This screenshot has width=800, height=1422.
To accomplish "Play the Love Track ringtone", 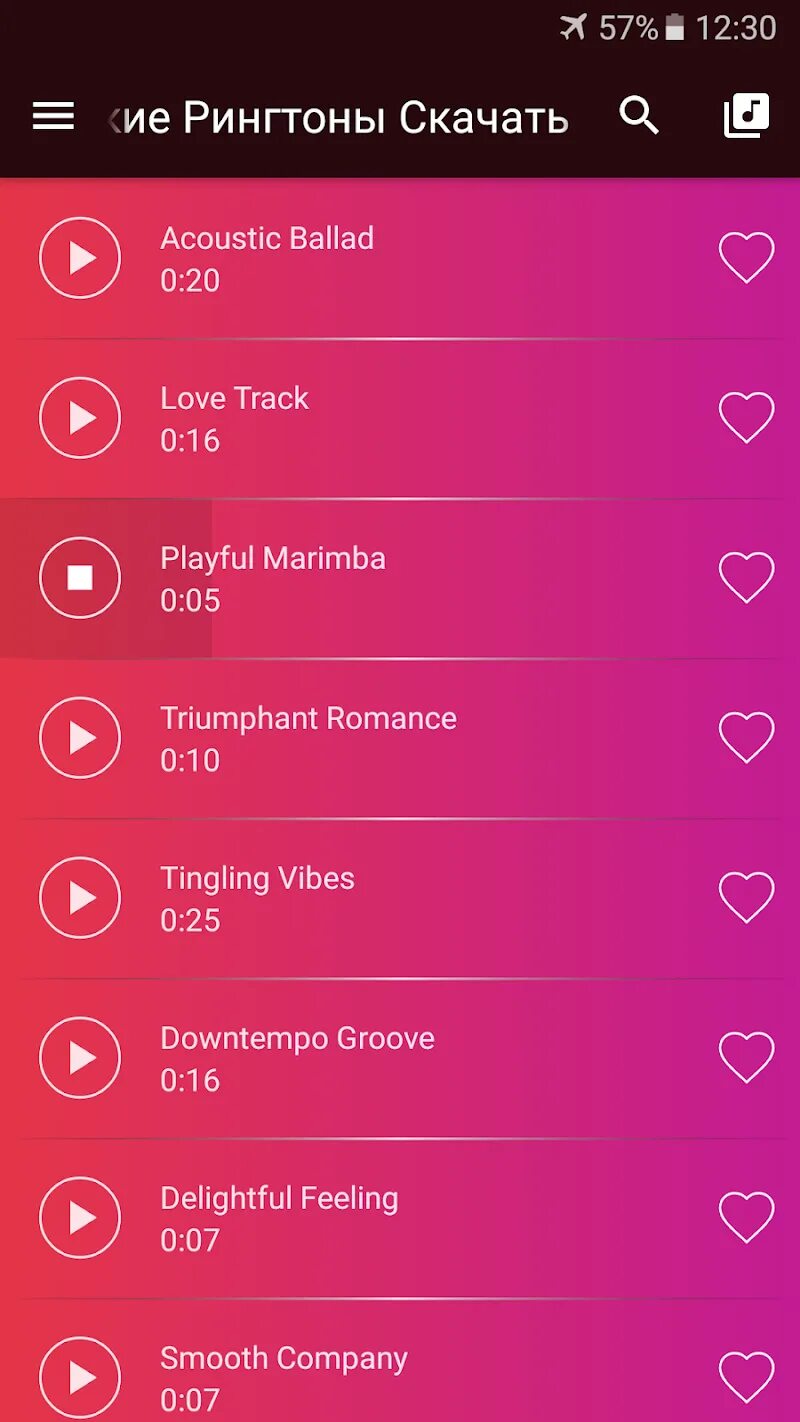I will [x=80, y=418].
